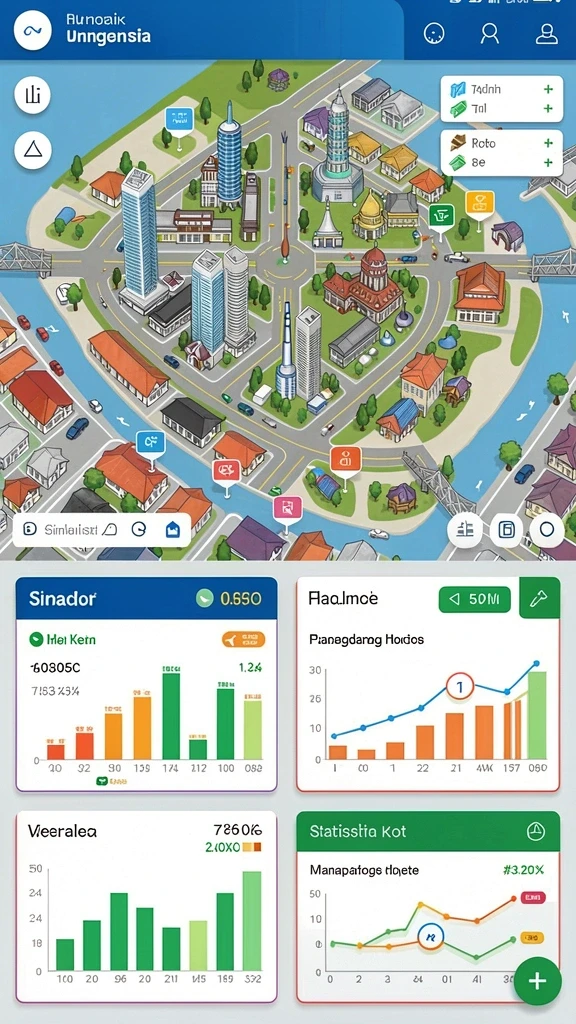Tap the green 50M button
This screenshot has width=576, height=1024.
[475, 598]
